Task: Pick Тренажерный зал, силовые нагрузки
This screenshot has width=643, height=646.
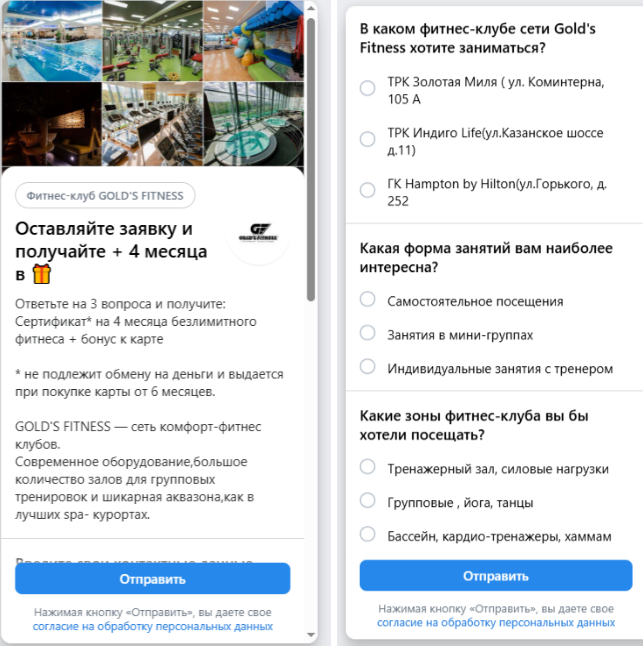Action: pyautogui.click(x=368, y=467)
